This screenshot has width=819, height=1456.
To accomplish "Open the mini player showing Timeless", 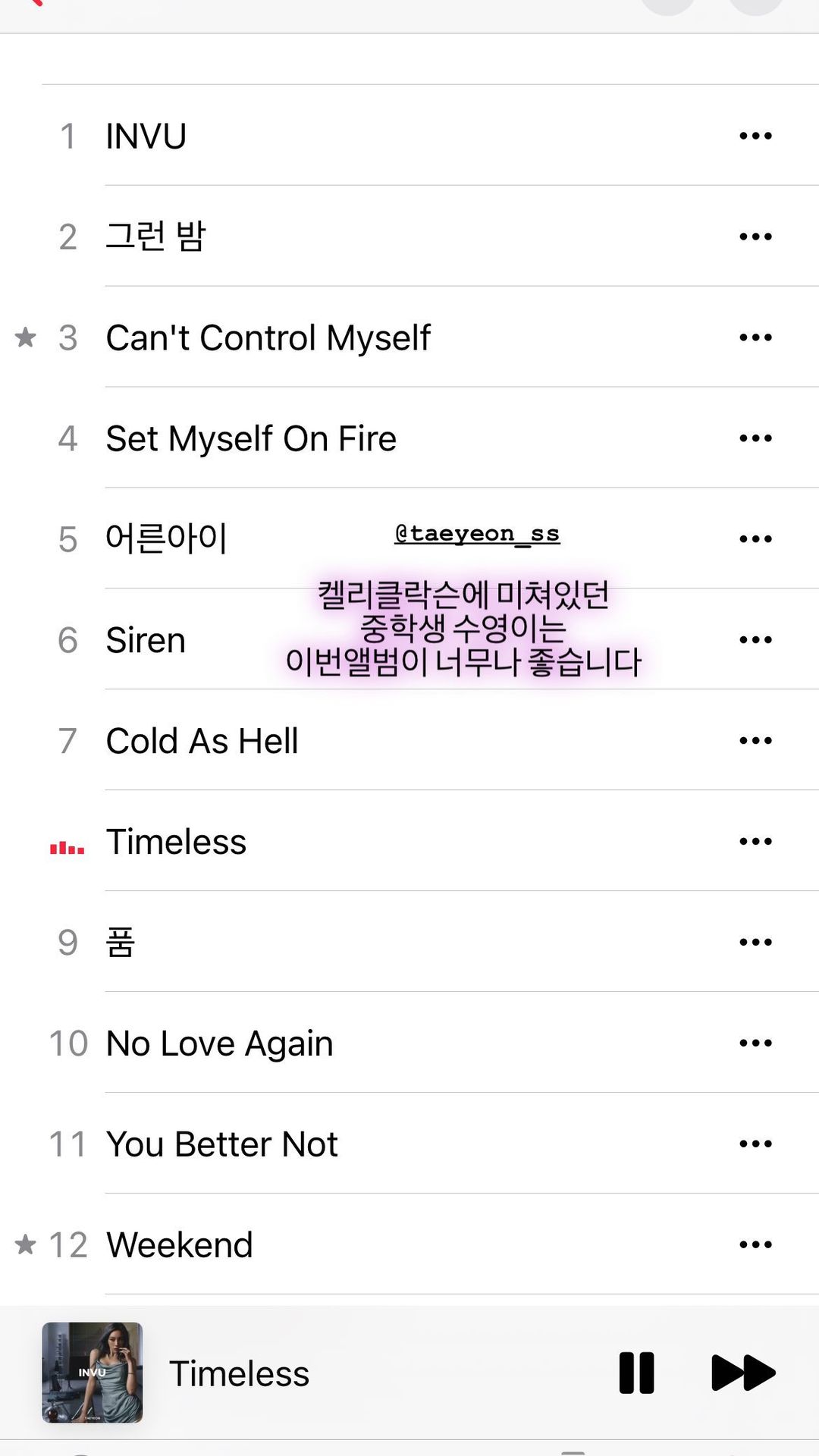I will [240, 1372].
